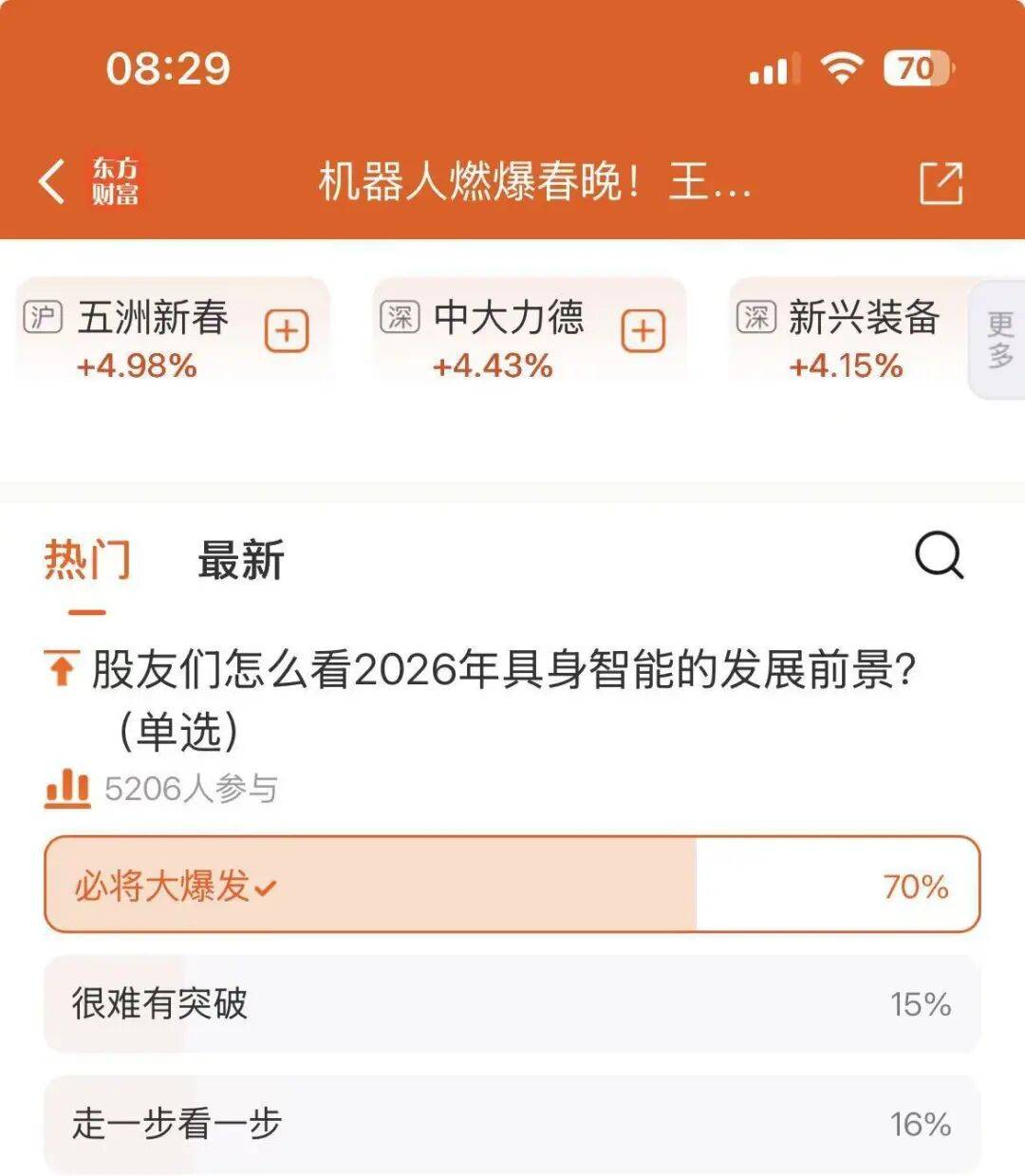Search comments with the magnifier icon
The image size is (1025, 1176).
tap(939, 555)
